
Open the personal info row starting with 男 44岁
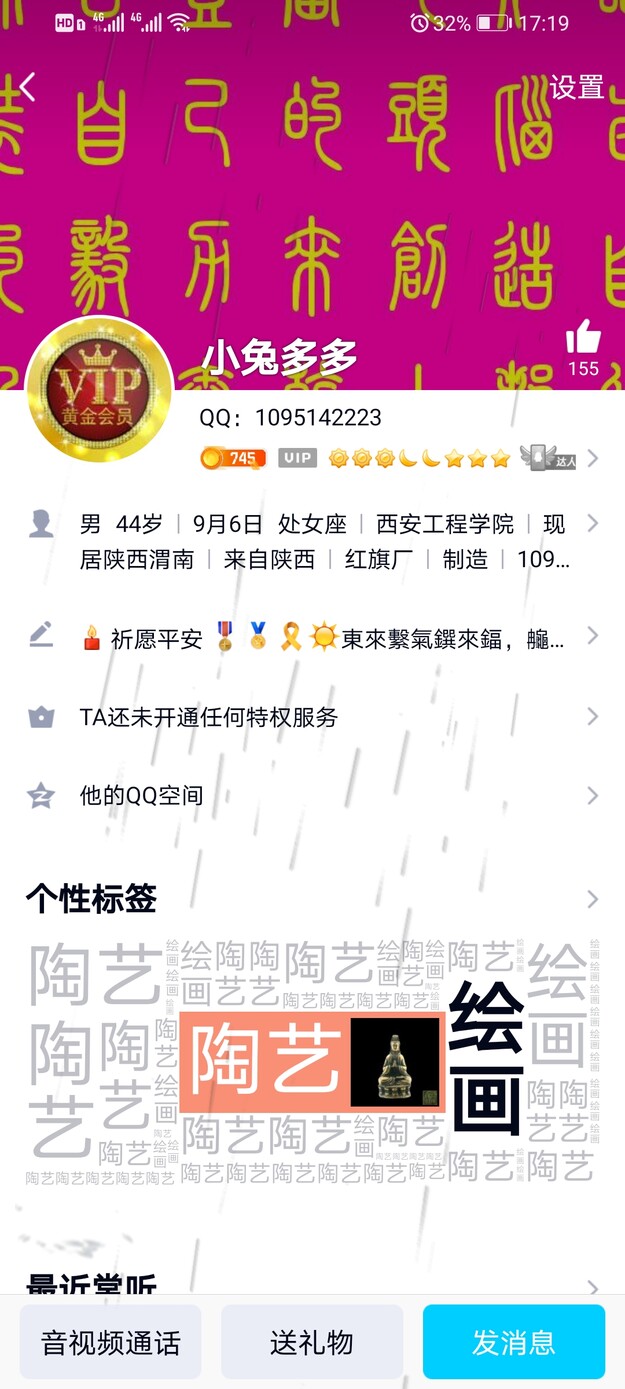[320, 541]
